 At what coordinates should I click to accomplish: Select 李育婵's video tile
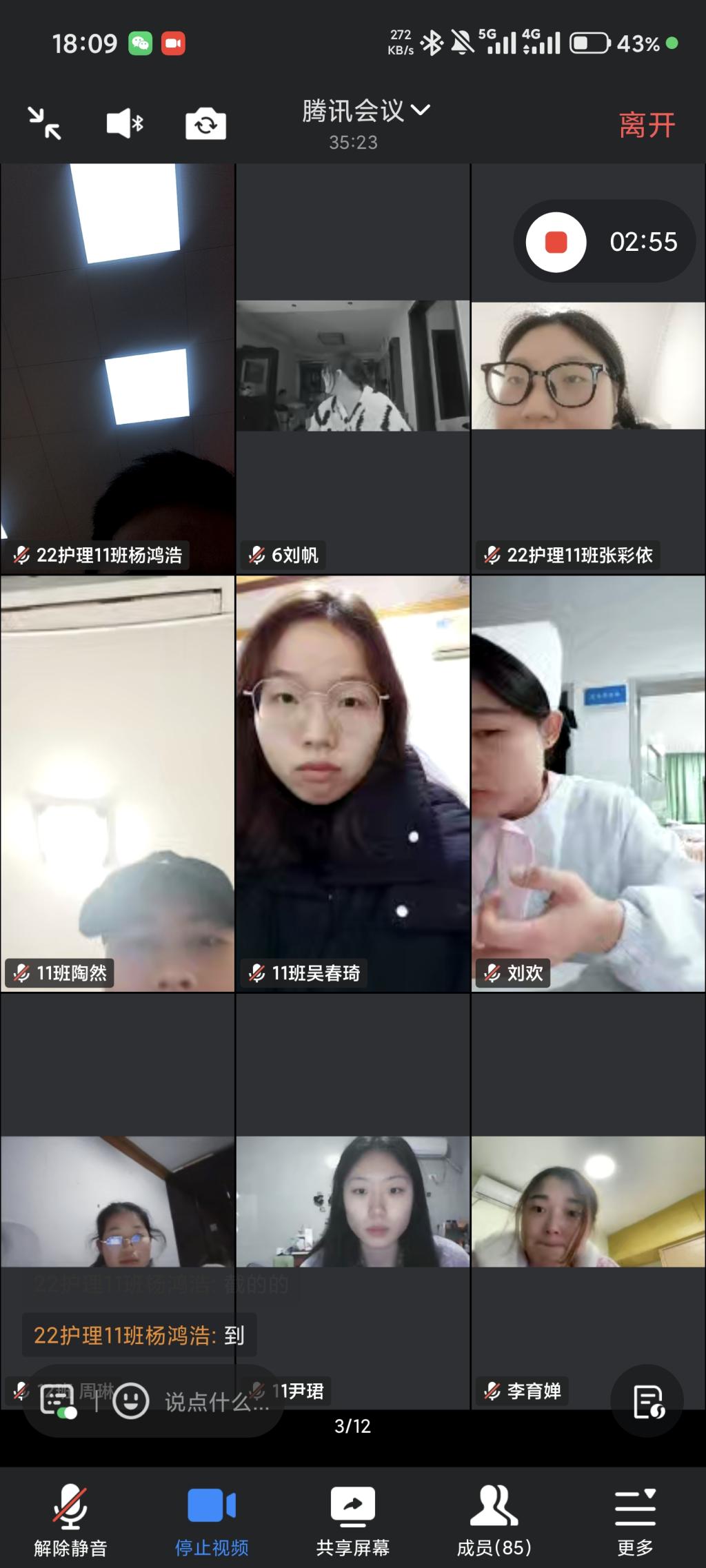pos(588,1201)
